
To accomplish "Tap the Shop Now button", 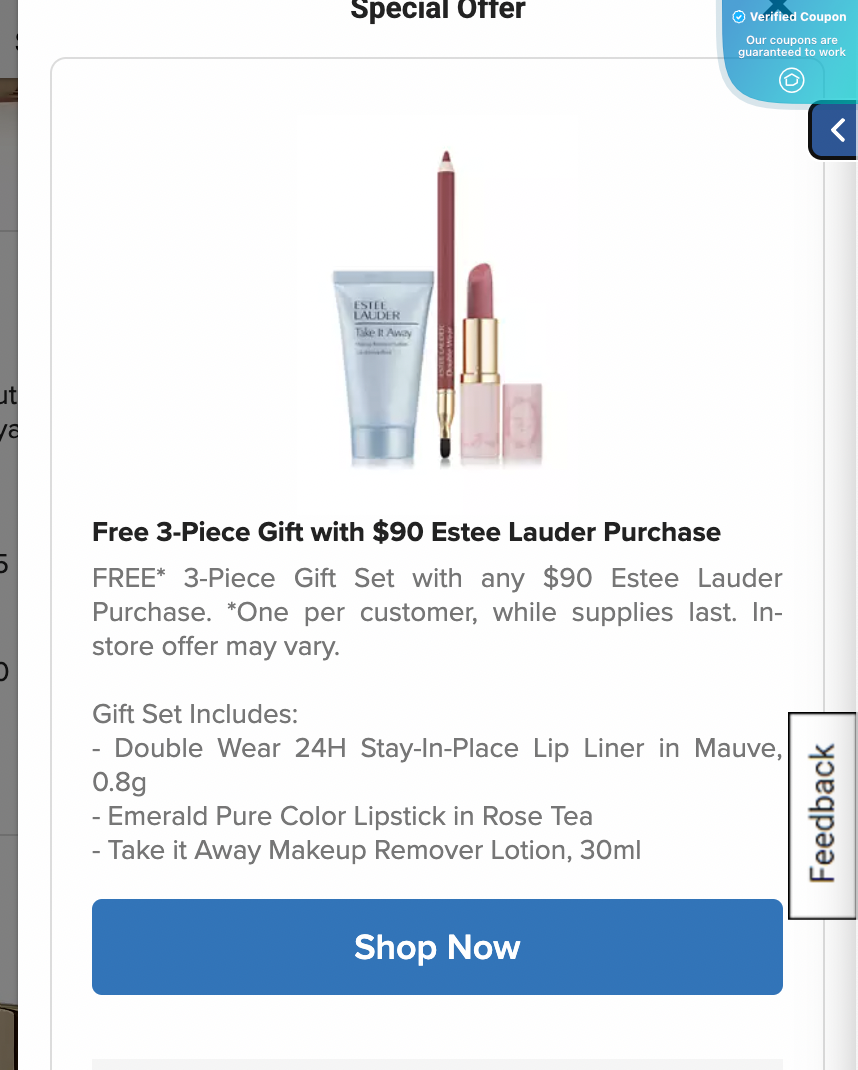I will (x=437, y=947).
